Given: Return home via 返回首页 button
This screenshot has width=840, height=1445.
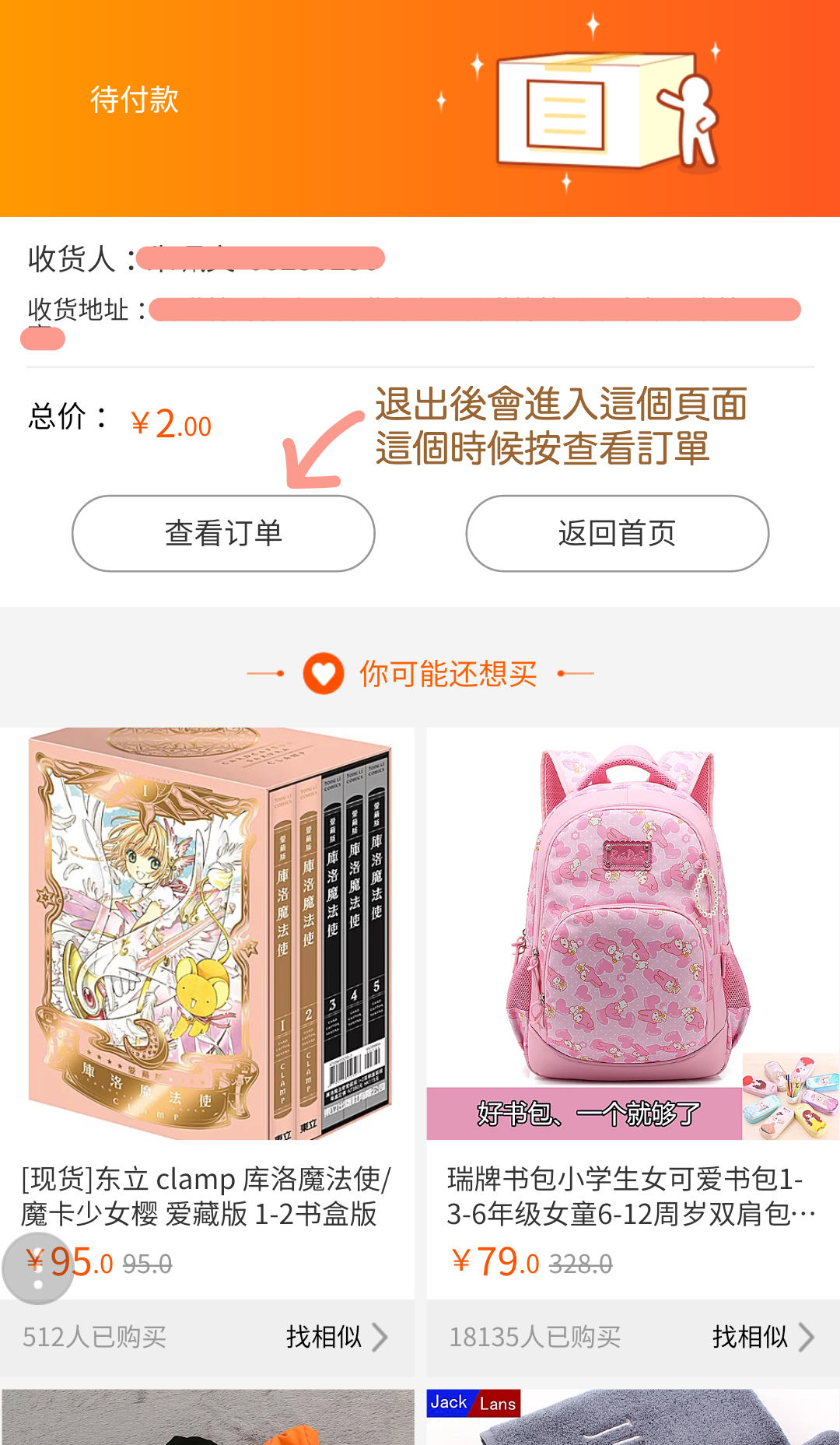Looking at the screenshot, I should pos(617,534).
